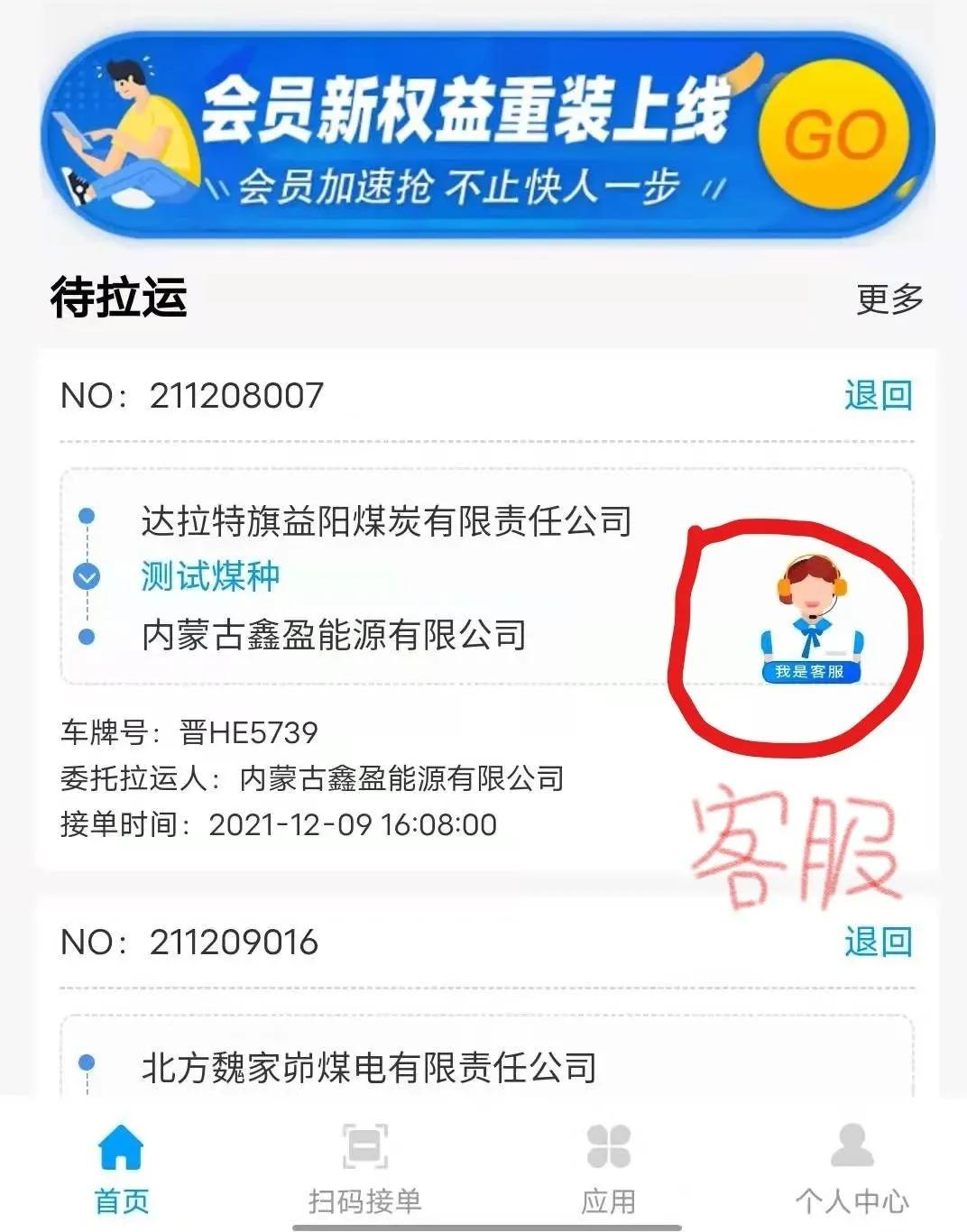Click 退回 for order 211208007

[880, 392]
